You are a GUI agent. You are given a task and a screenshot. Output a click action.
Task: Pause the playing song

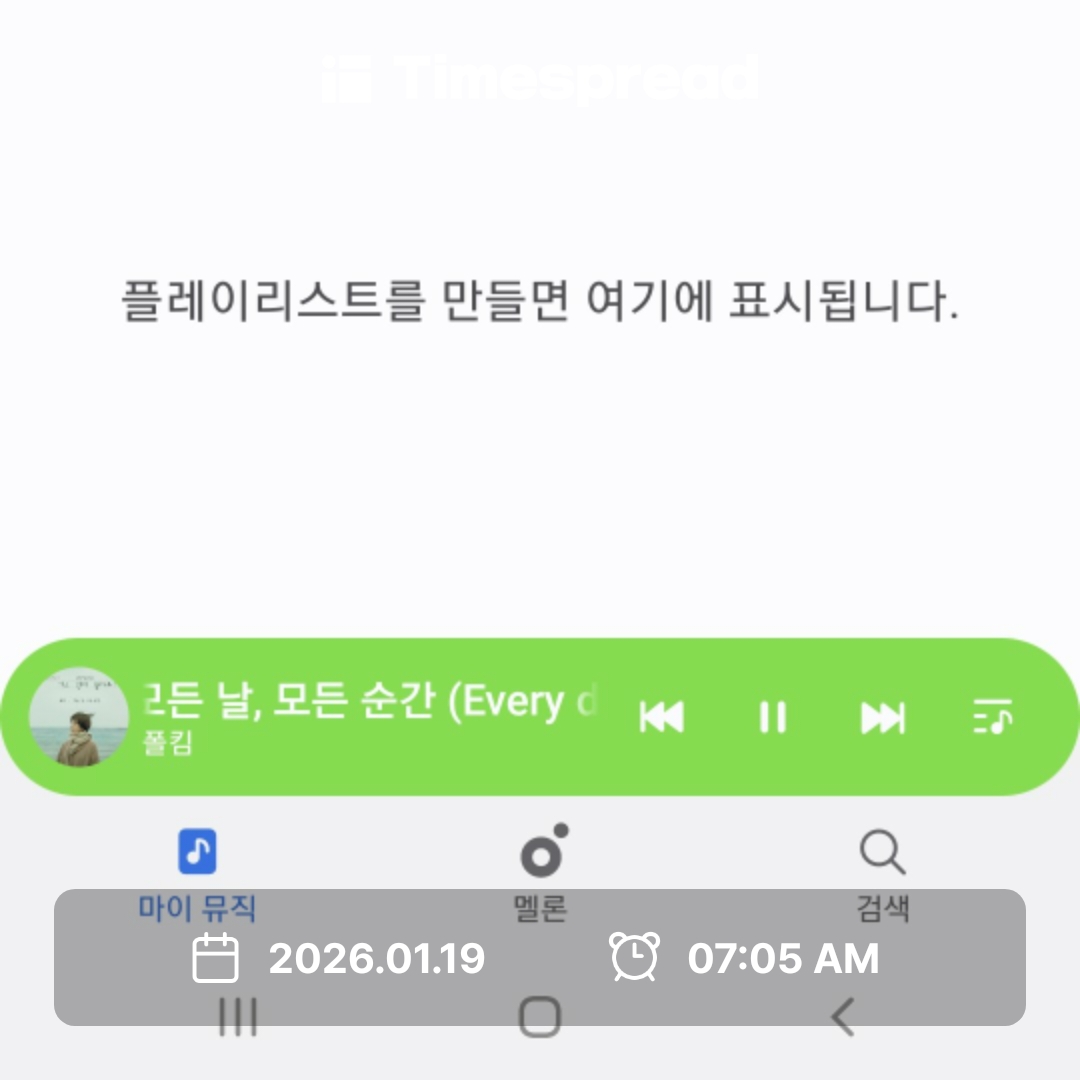pos(772,717)
